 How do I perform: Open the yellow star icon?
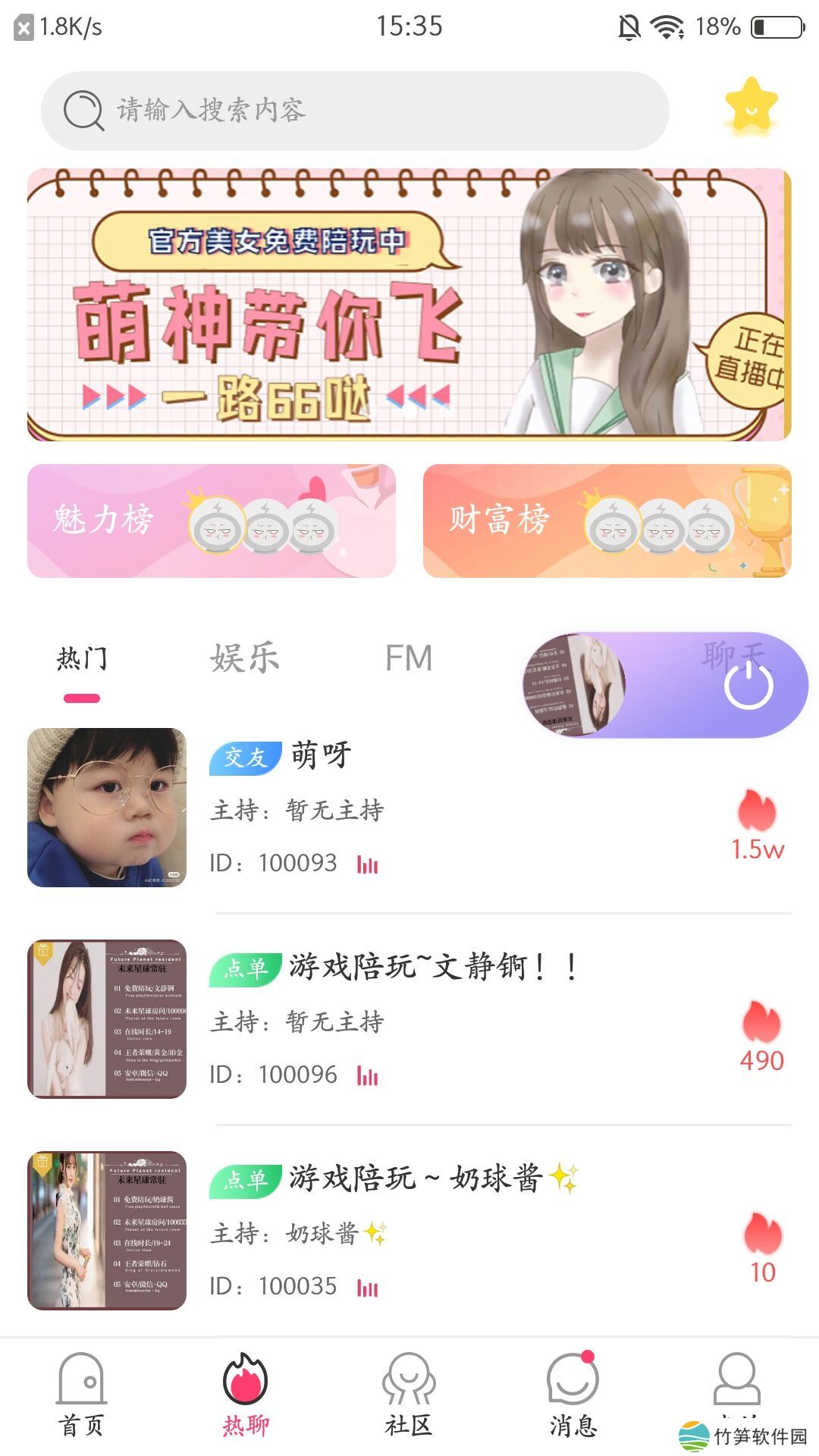pos(751,105)
